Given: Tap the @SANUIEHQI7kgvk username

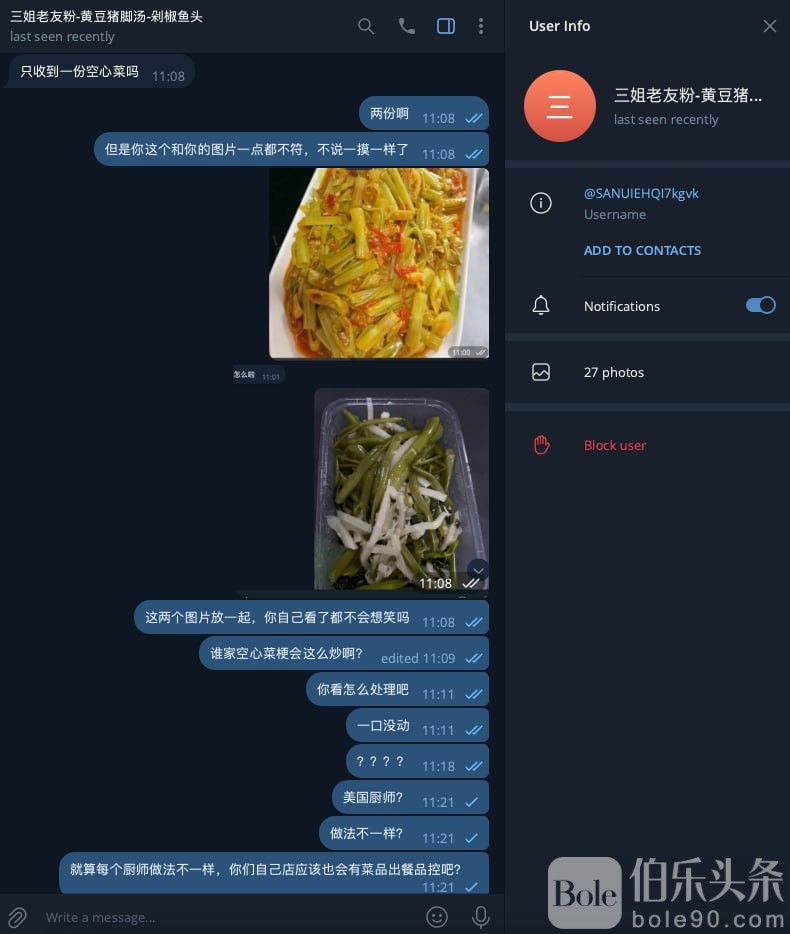Looking at the screenshot, I should pyautogui.click(x=641, y=193).
